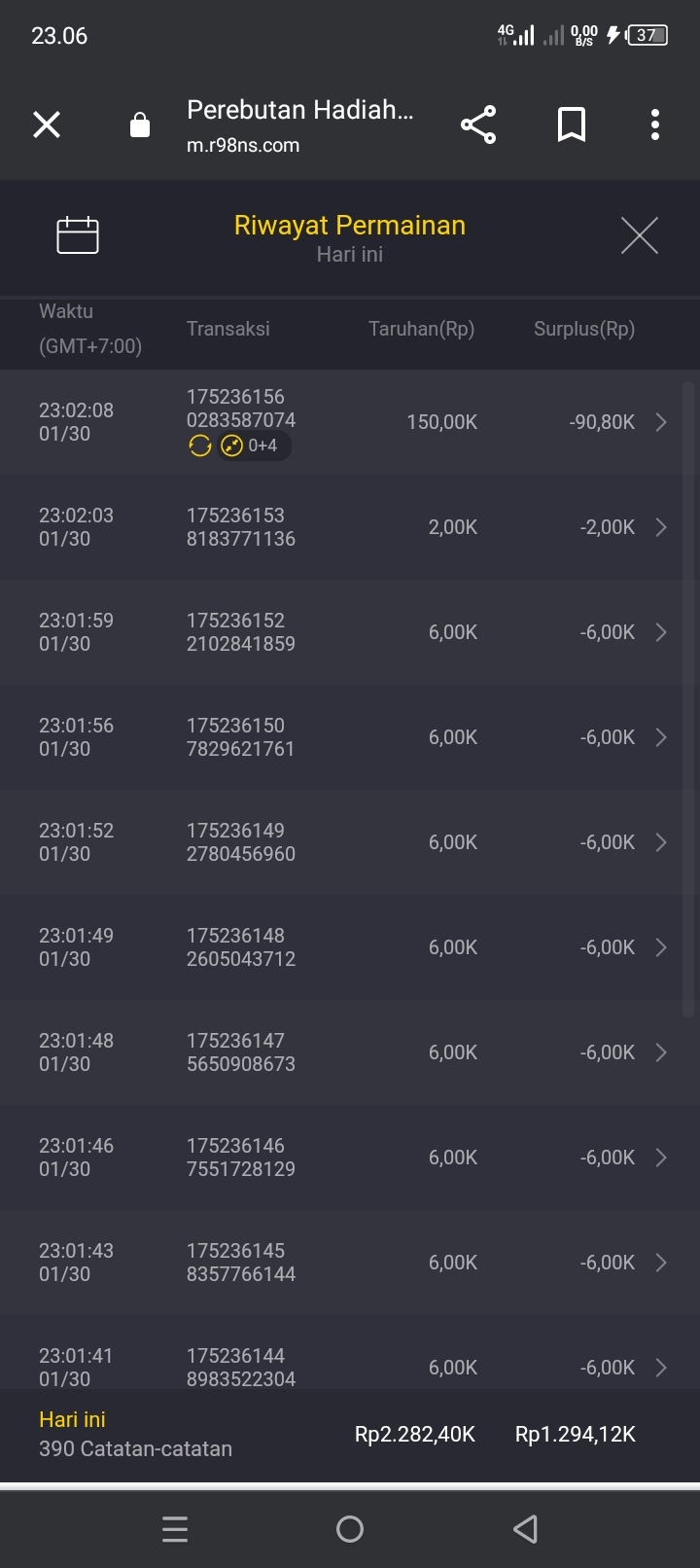Show details for the 23:01:56 transaction

[x=350, y=737]
